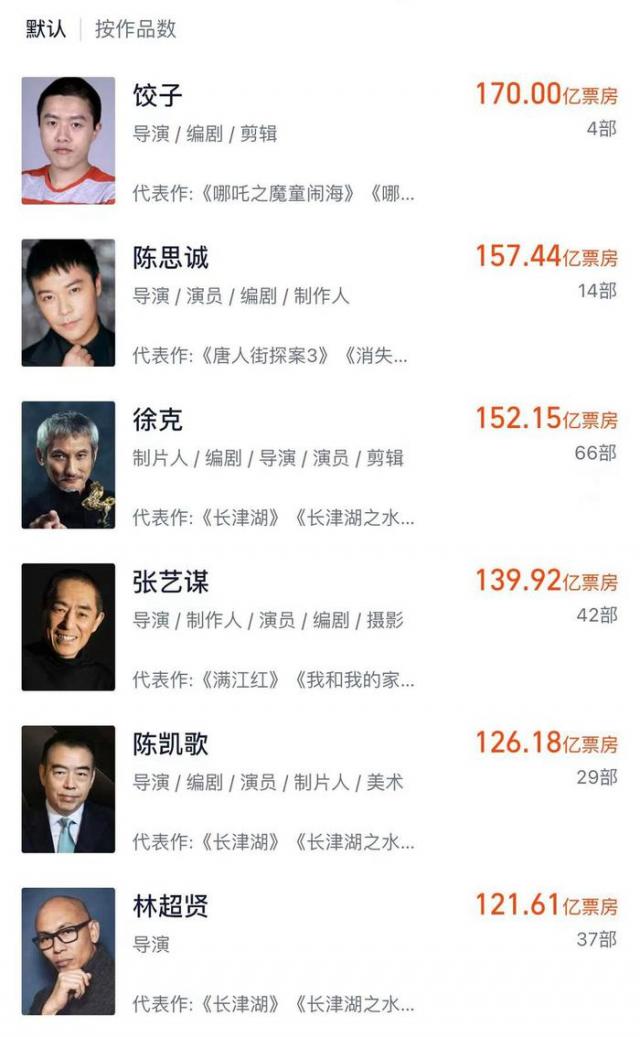
Task: Open 张艺谋's filmmaker page
Action: click(x=171, y=582)
